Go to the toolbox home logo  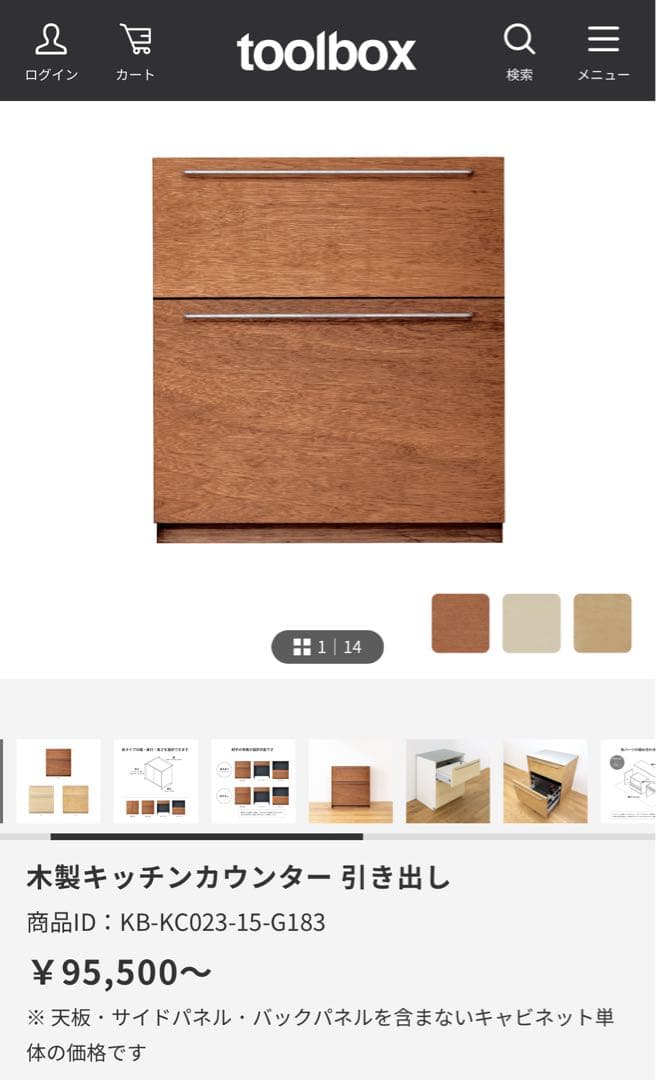(326, 52)
